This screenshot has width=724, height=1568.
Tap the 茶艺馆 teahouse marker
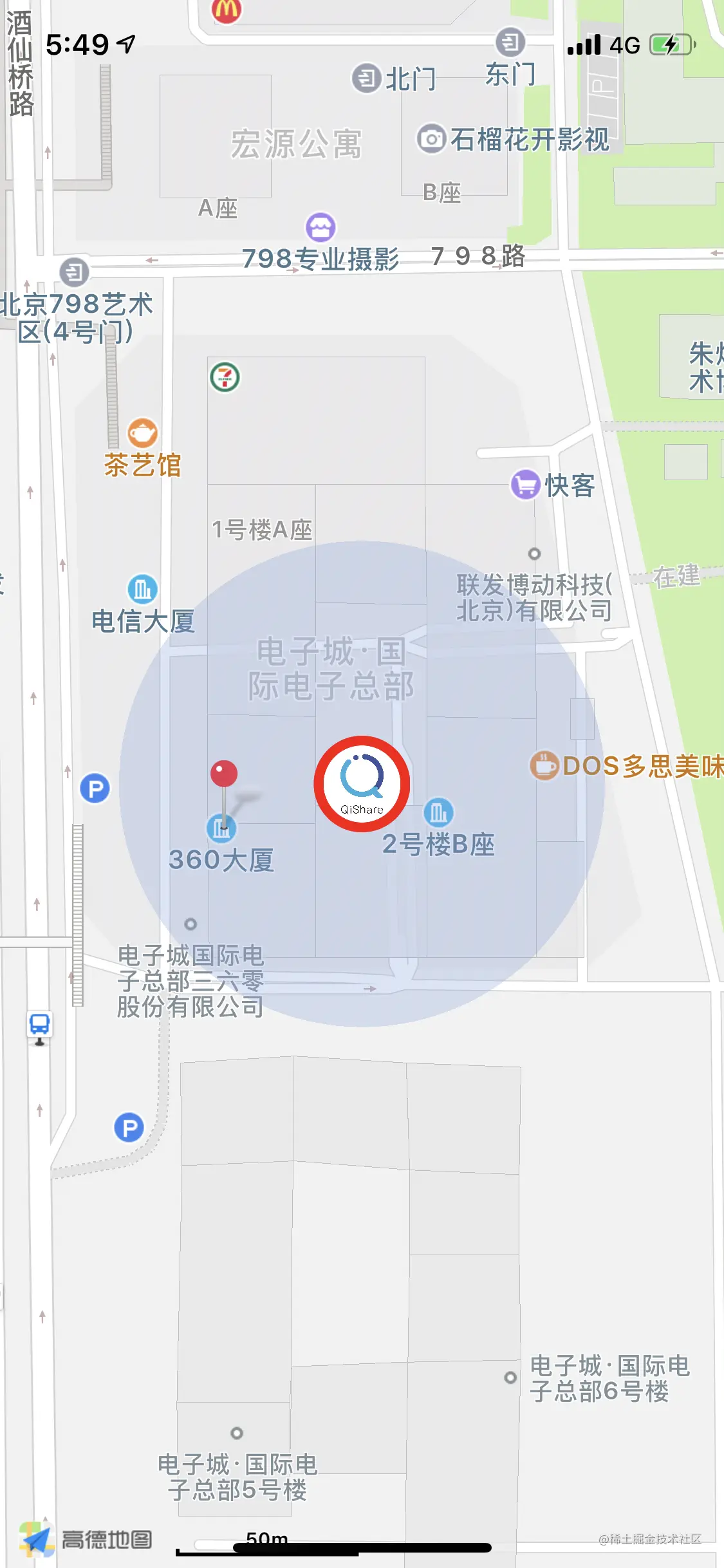coord(142,433)
